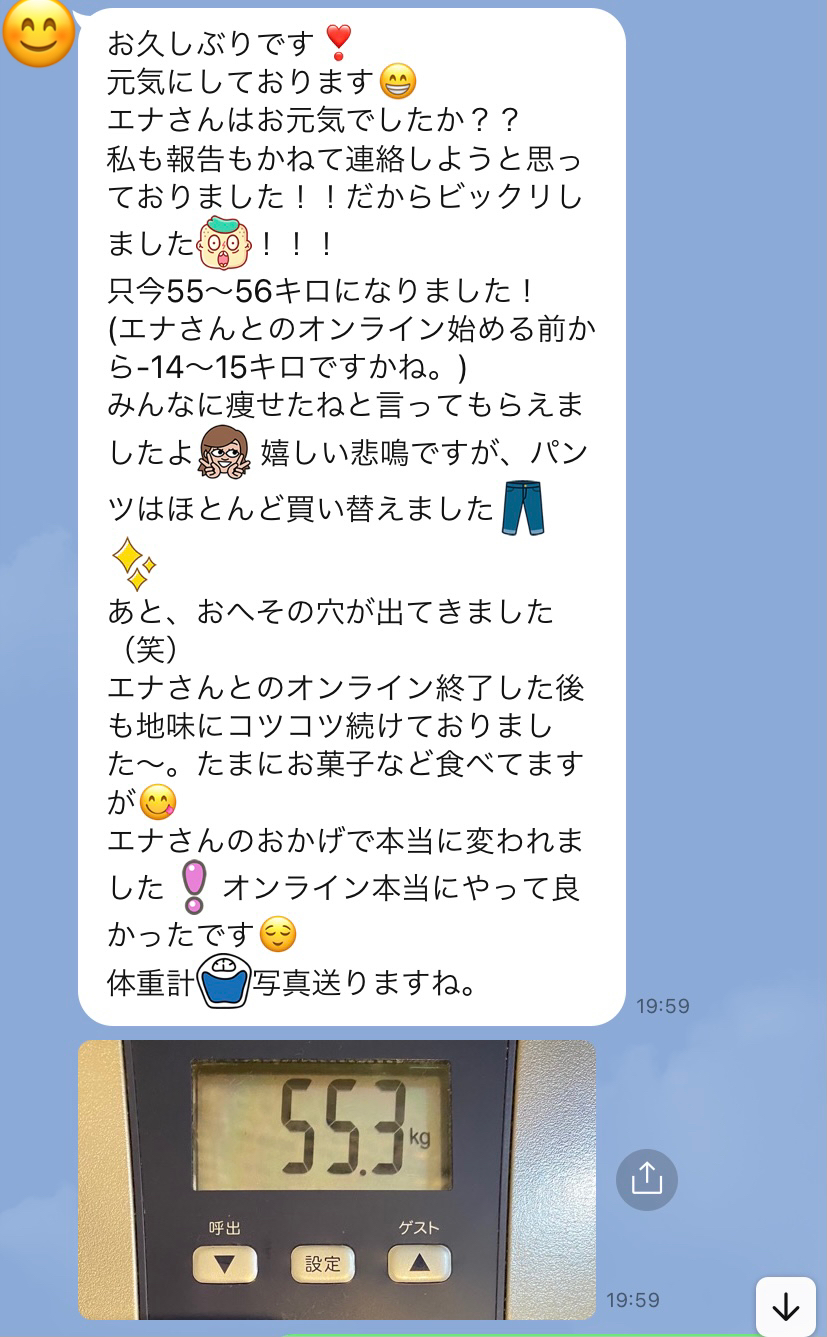Share the scale photo
This screenshot has width=827, height=1337.
coord(646,1179)
